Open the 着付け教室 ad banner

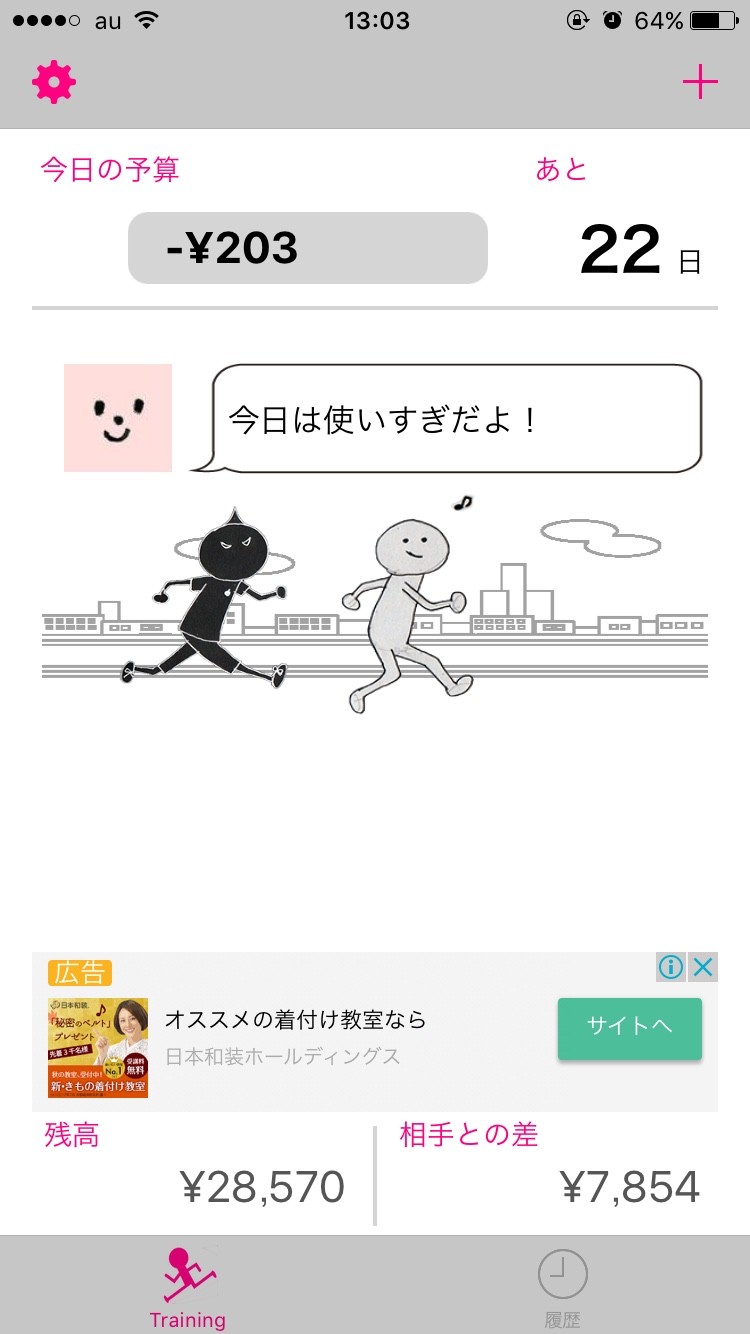(375, 1032)
